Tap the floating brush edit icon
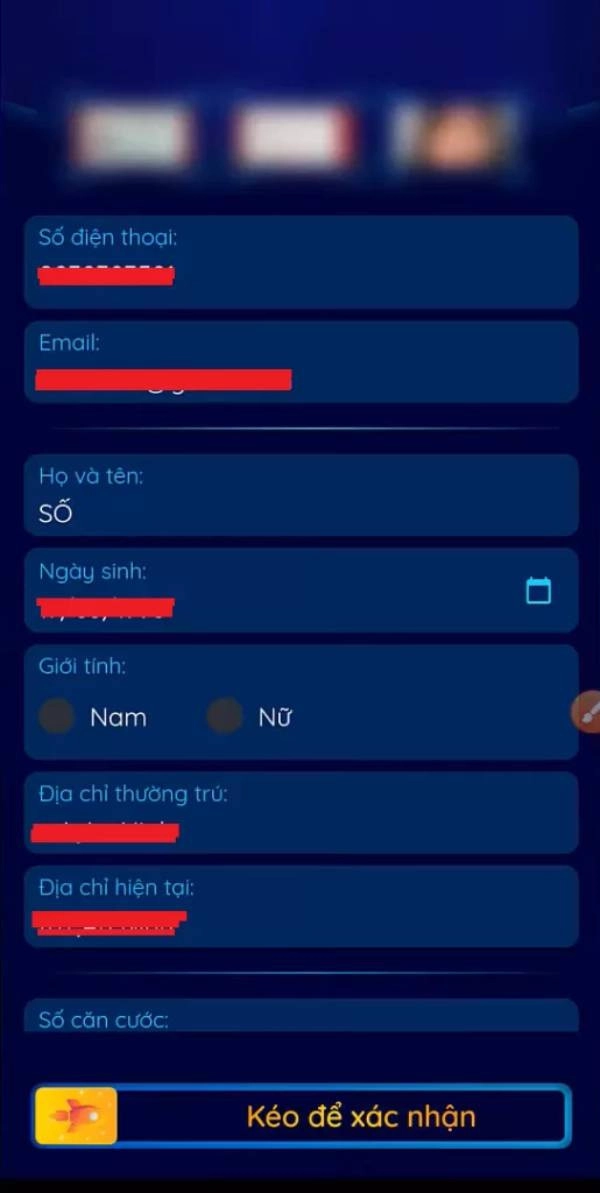The height and width of the screenshot is (1193, 600). (x=586, y=712)
